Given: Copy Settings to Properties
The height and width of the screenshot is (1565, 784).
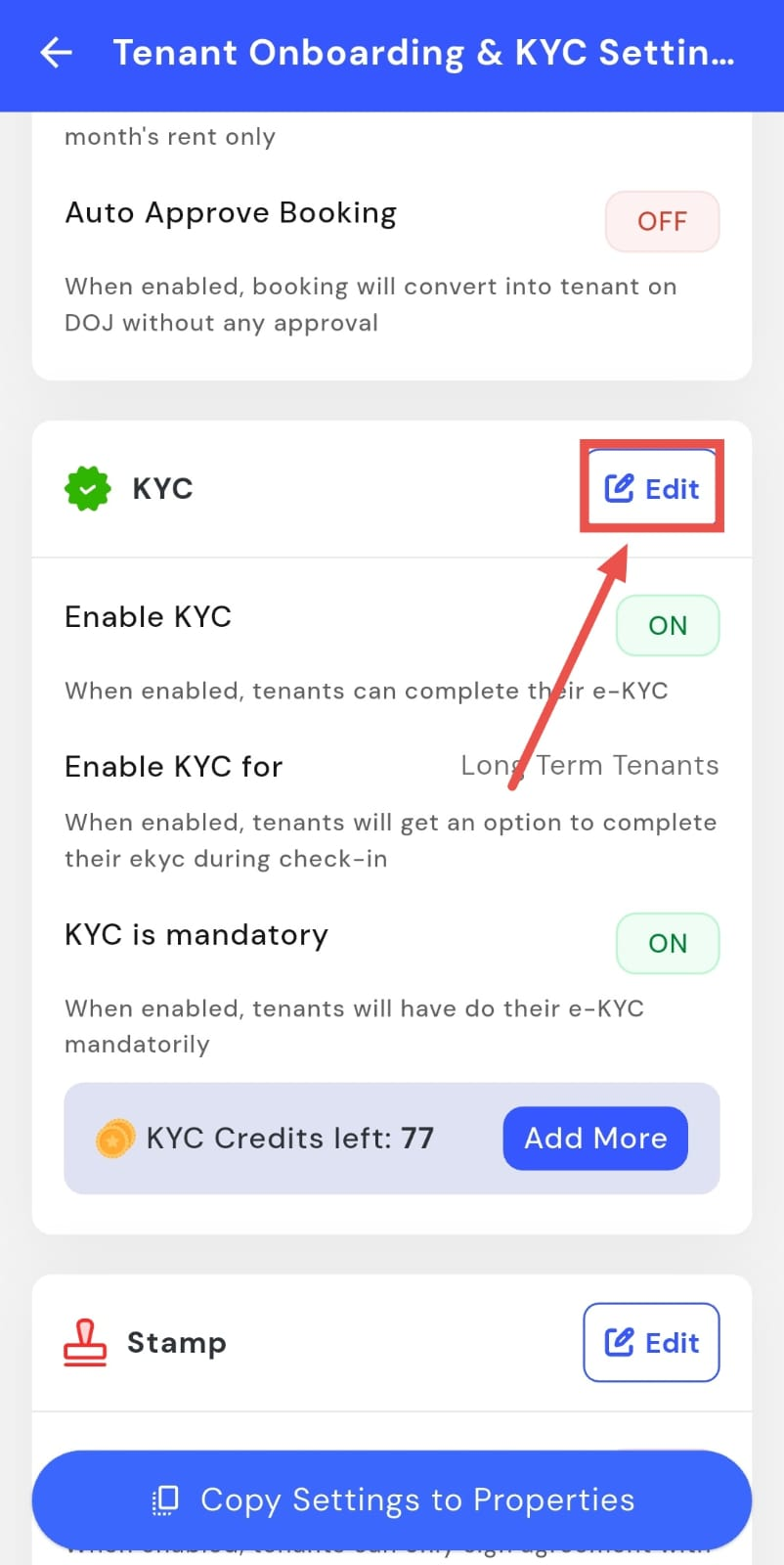Looking at the screenshot, I should [x=392, y=1499].
